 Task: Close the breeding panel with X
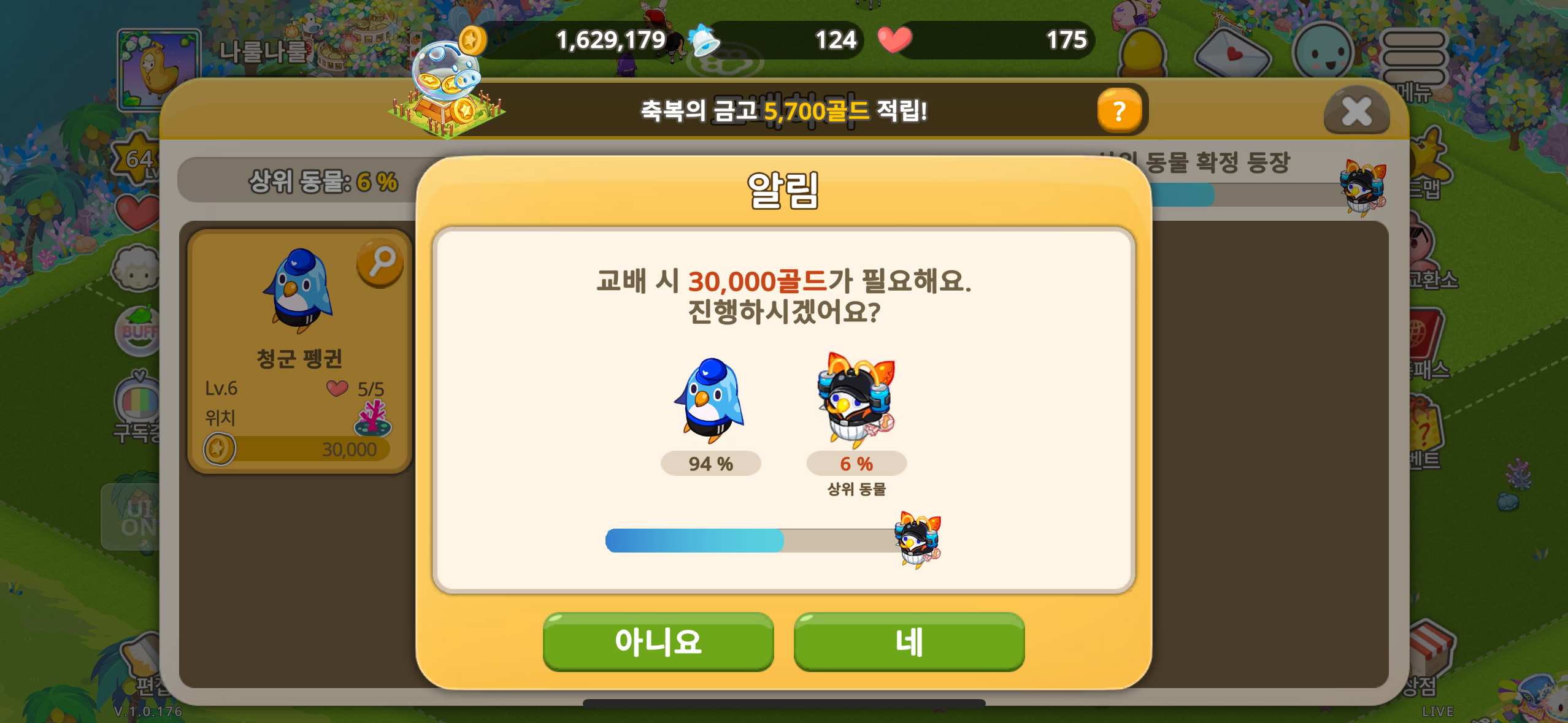[x=1356, y=112]
